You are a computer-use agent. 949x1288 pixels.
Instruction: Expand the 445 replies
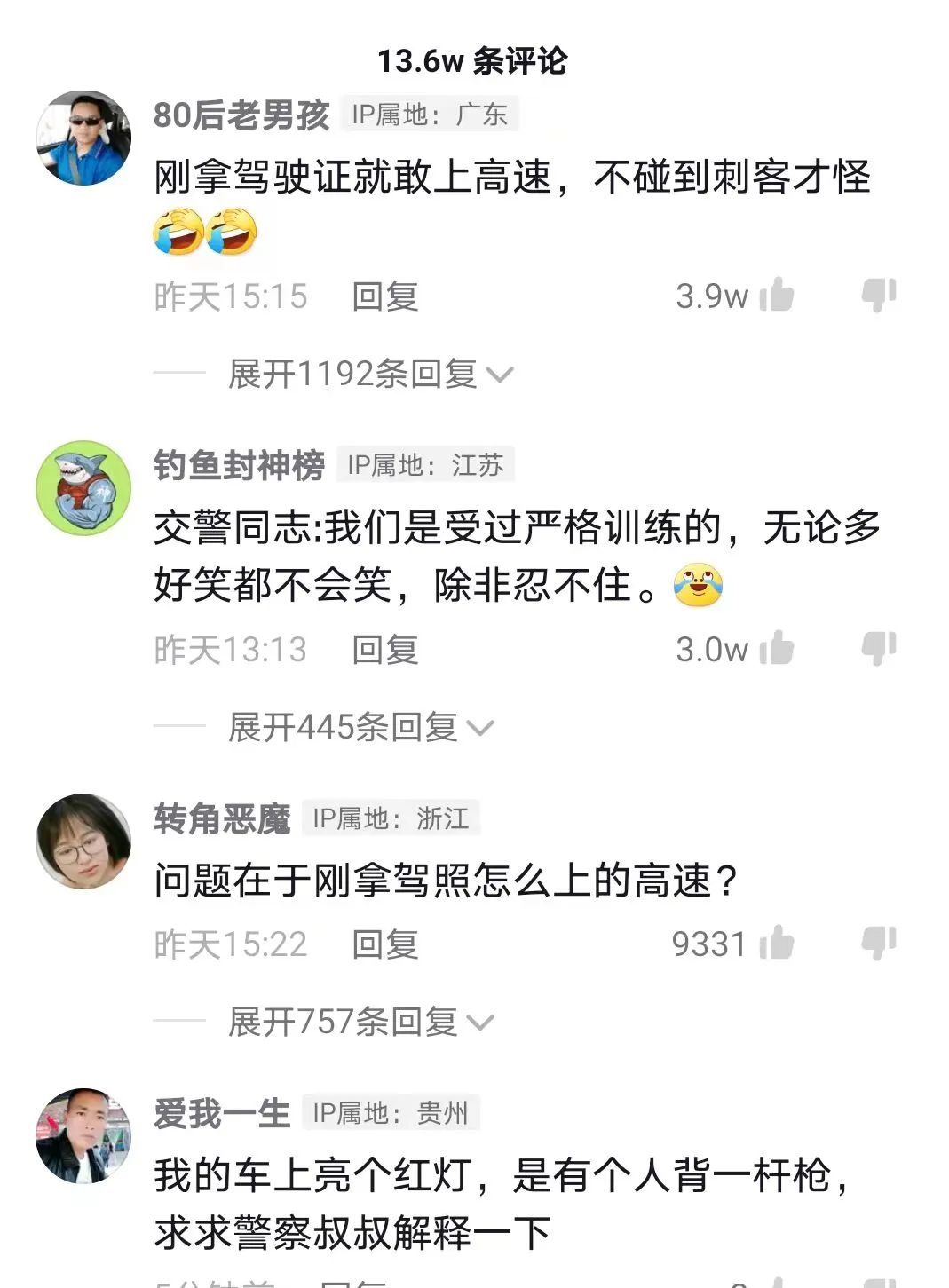coord(360,727)
